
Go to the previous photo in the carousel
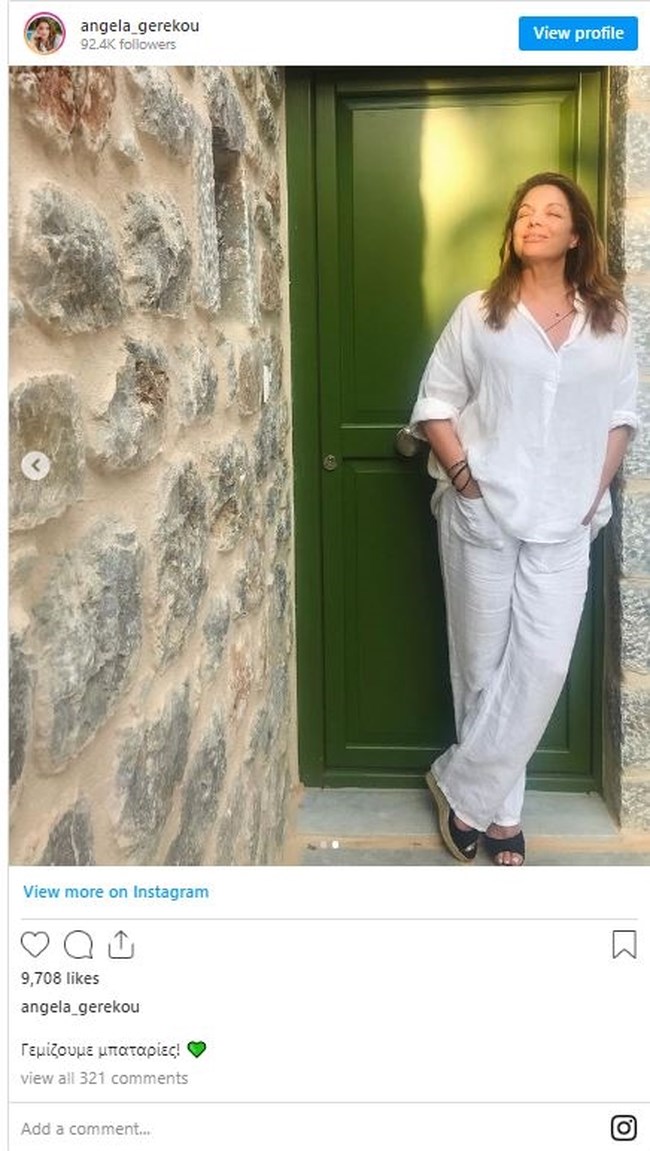point(35,465)
